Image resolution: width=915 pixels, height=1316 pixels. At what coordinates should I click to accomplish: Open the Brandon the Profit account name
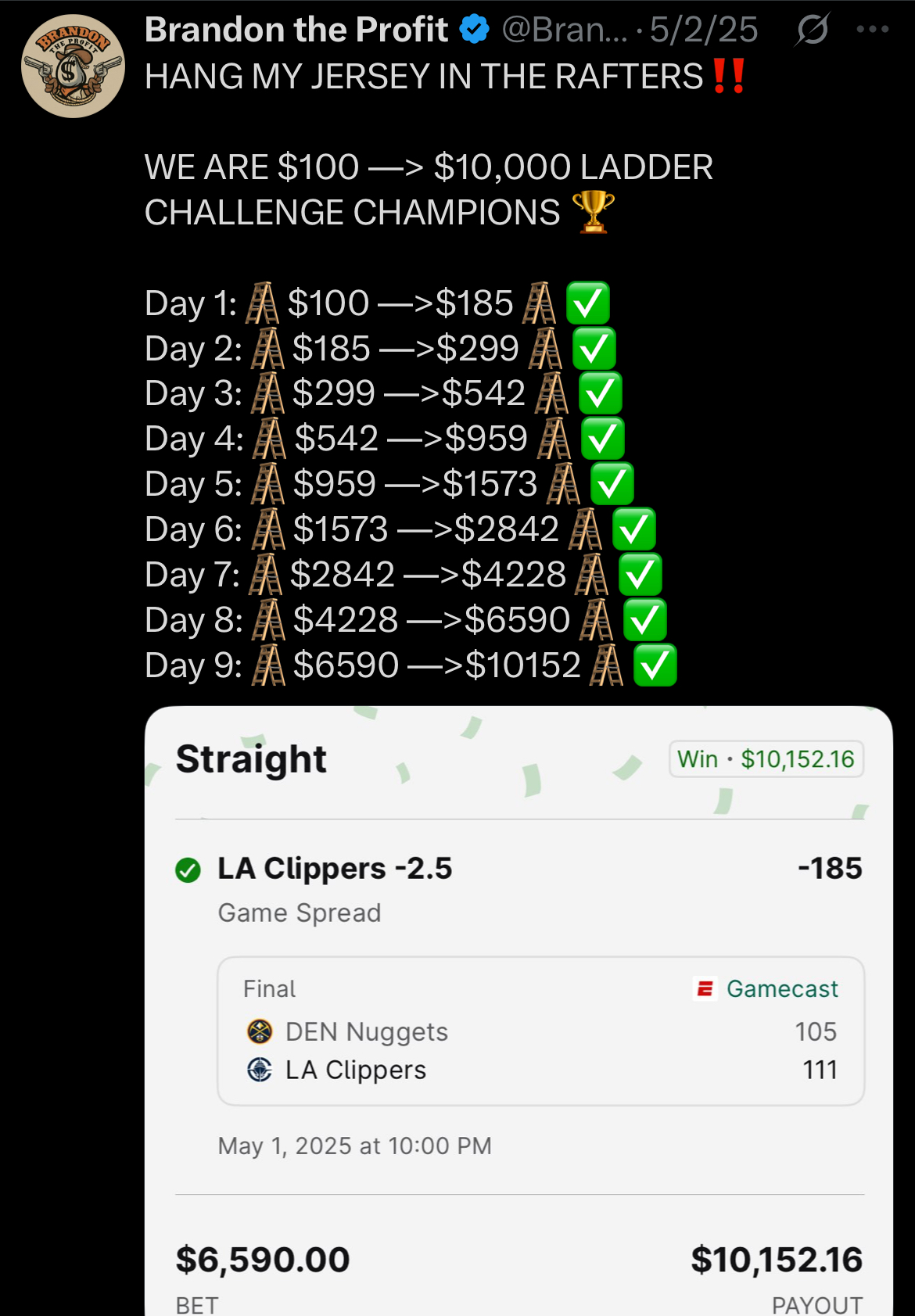tap(296, 30)
